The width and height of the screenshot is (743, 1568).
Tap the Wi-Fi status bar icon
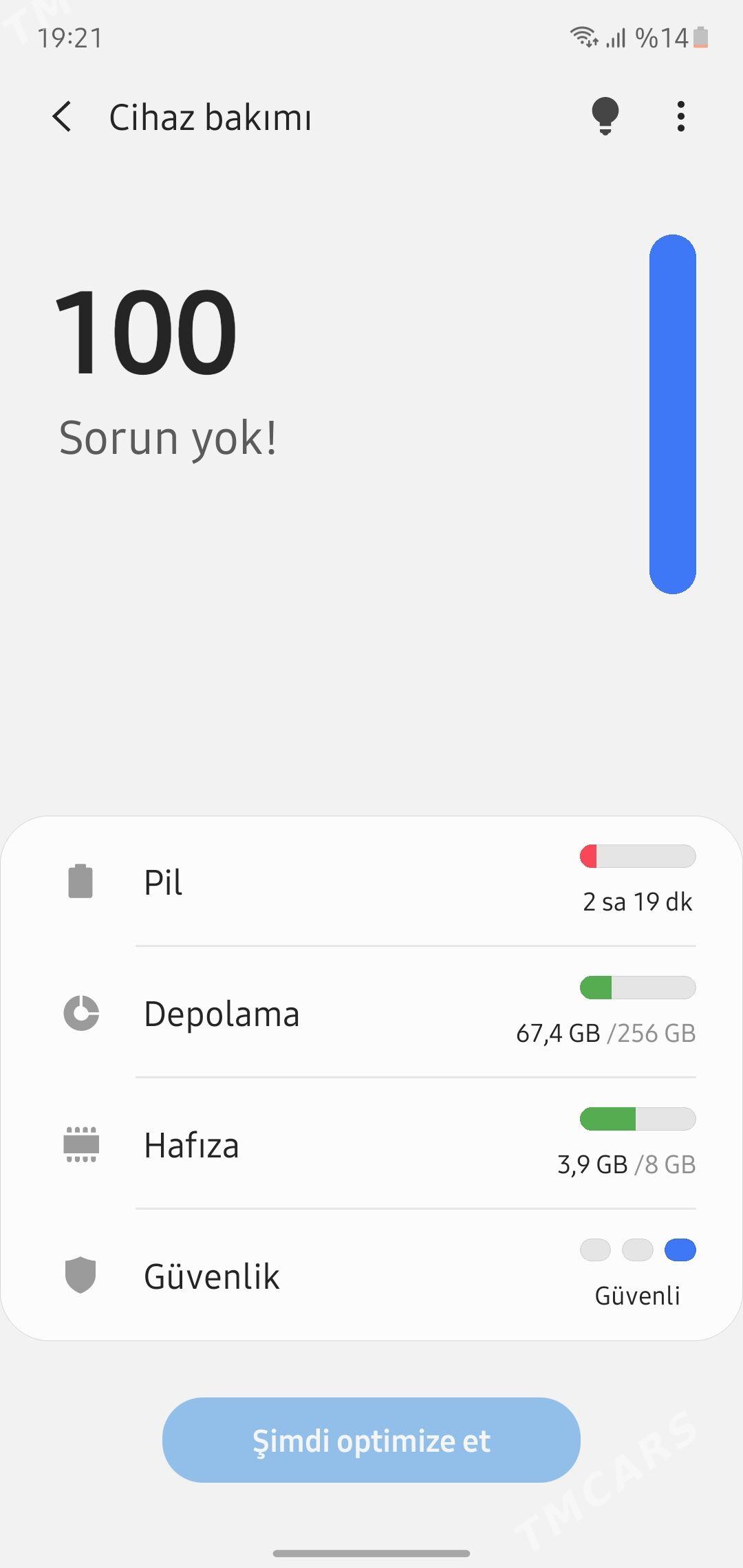click(584, 36)
